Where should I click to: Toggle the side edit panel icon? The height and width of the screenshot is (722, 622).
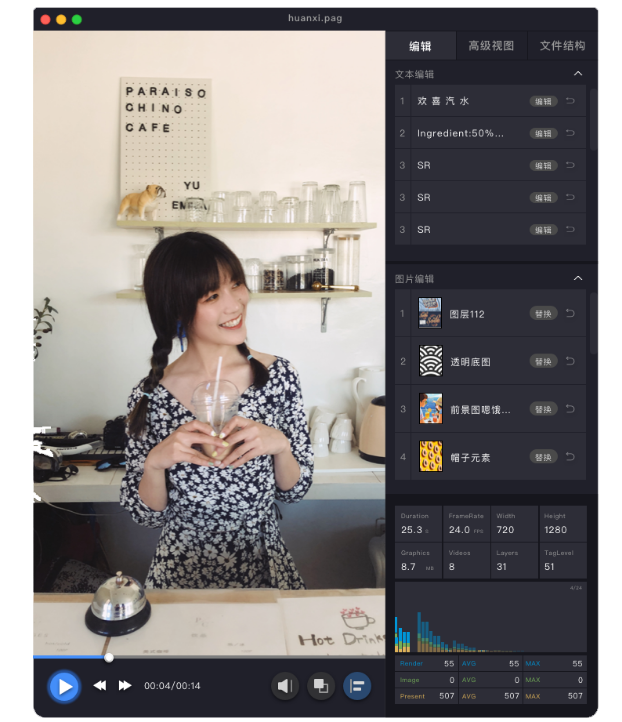[x=357, y=686]
